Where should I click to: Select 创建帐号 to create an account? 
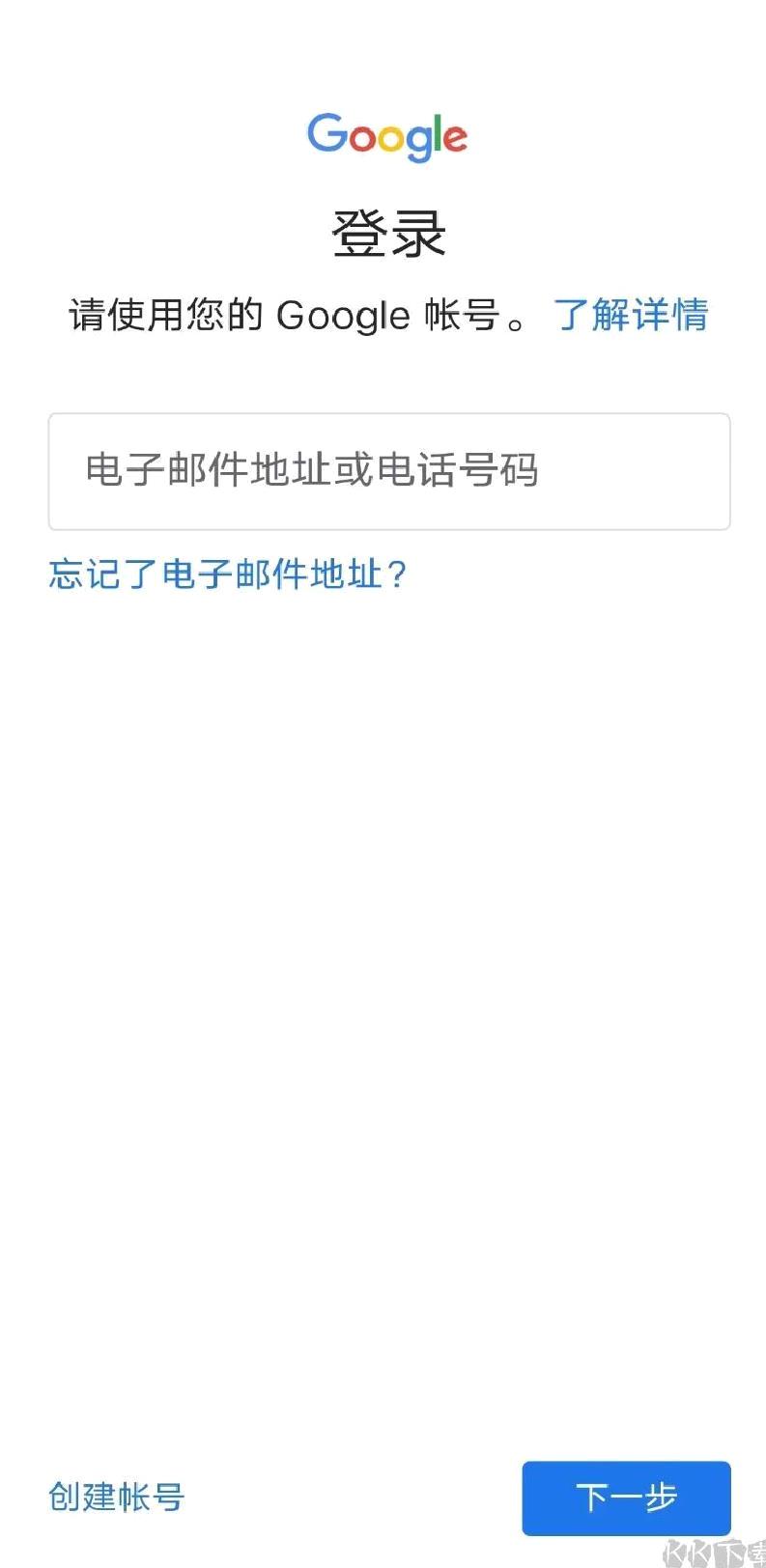[117, 1497]
